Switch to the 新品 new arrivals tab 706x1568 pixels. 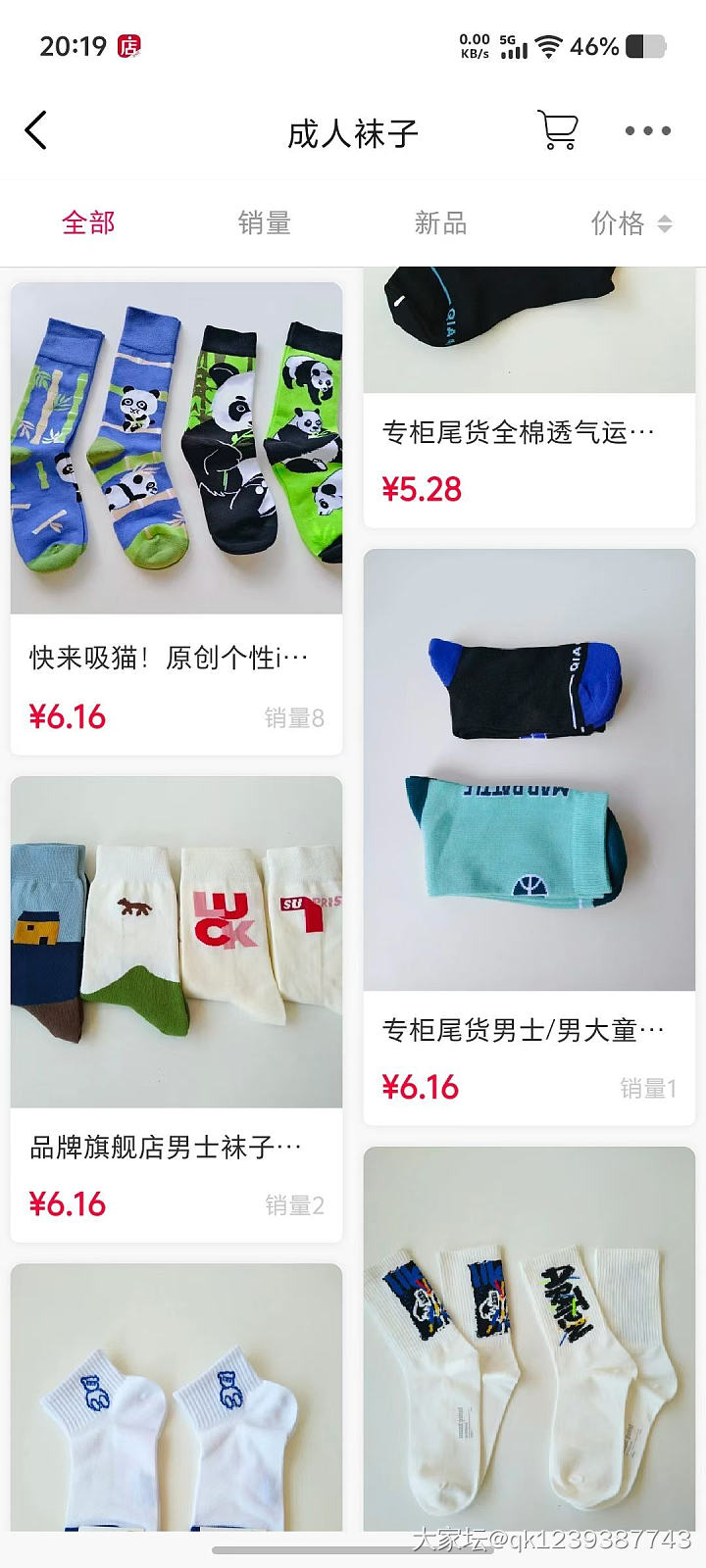439,222
